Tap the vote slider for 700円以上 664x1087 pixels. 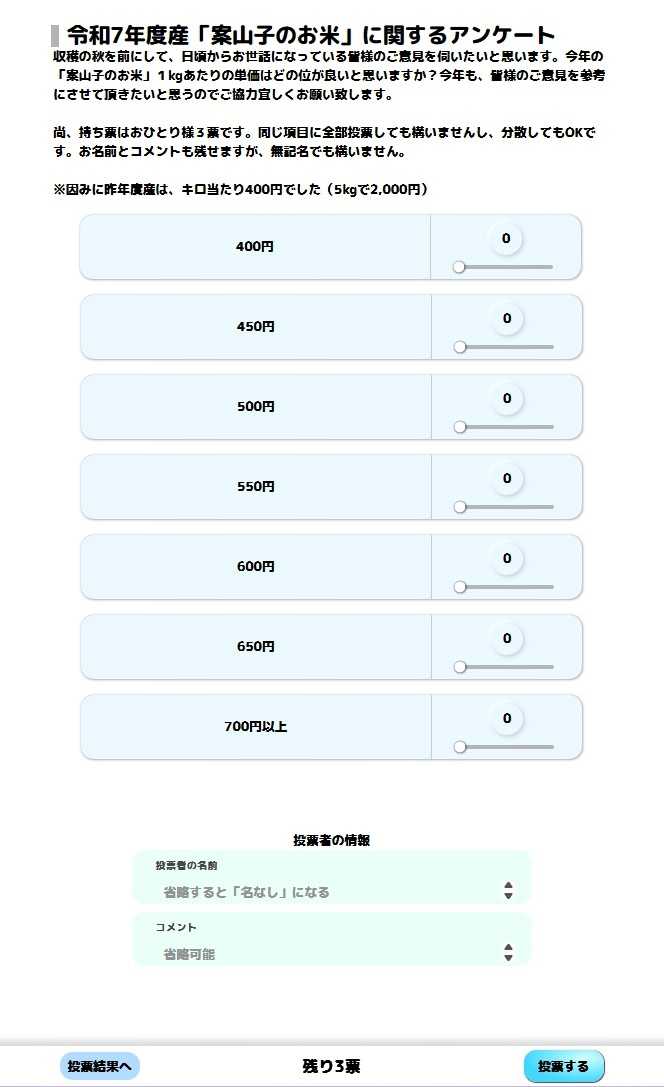tap(505, 747)
